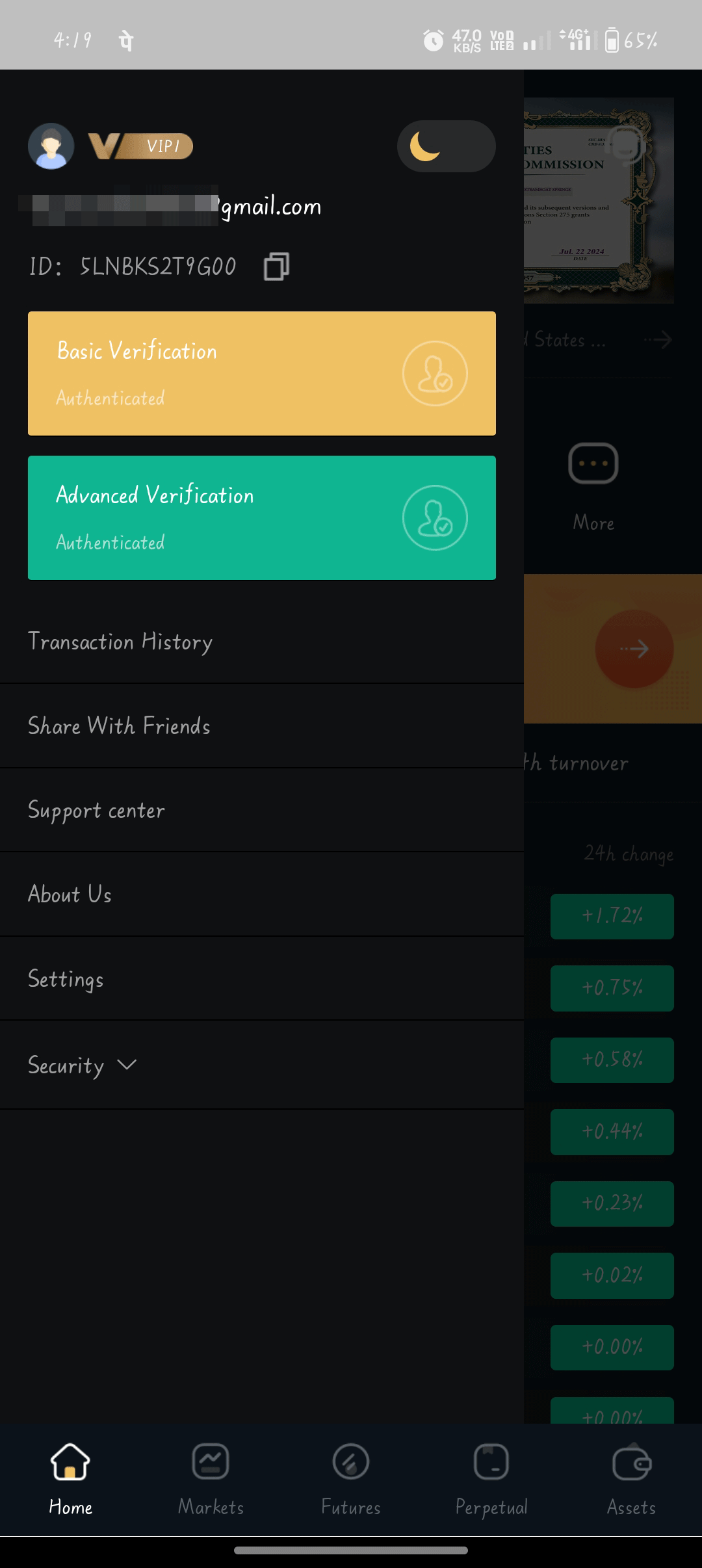Expand the Security section
702x1568 pixels.
(82, 1065)
